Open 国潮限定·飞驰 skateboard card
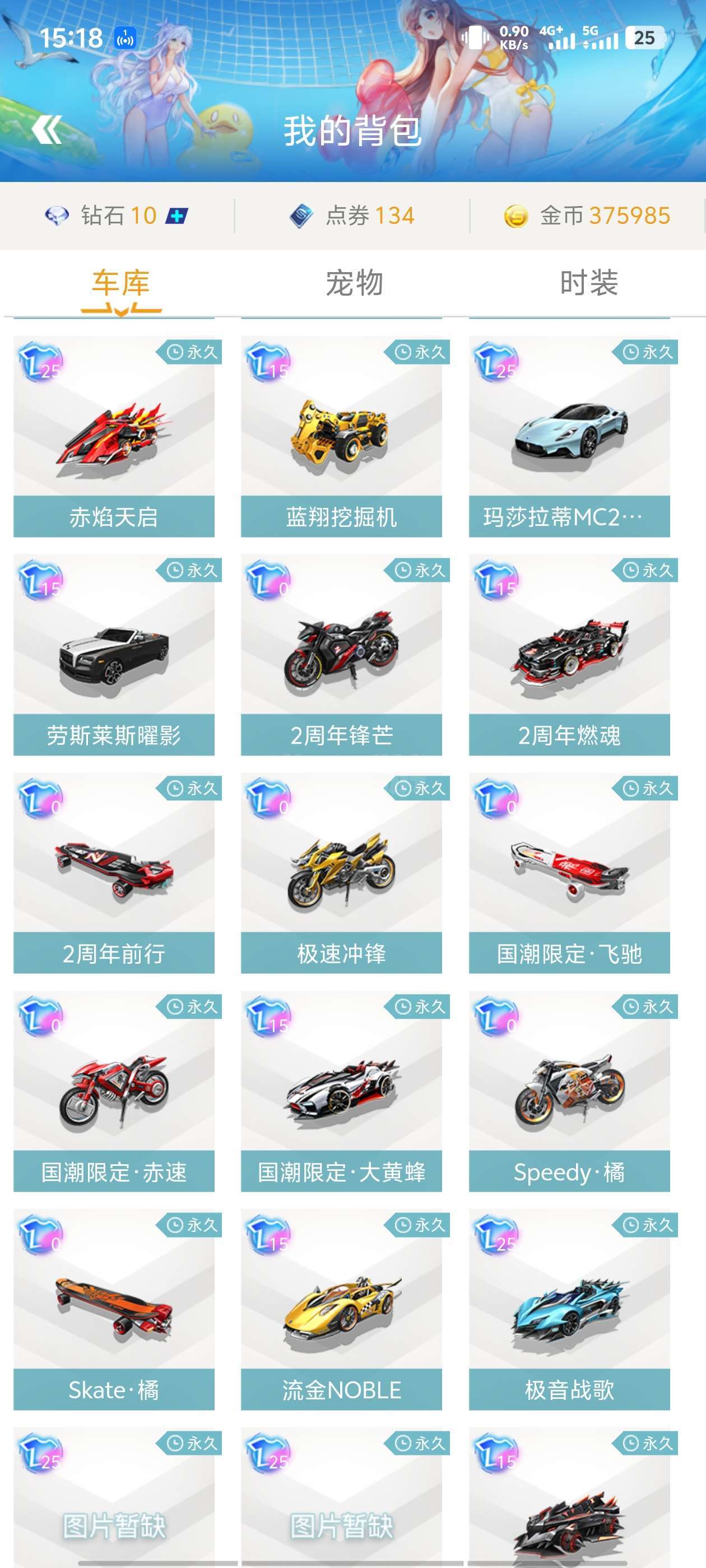Viewport: 706px width, 1568px height. click(x=569, y=872)
